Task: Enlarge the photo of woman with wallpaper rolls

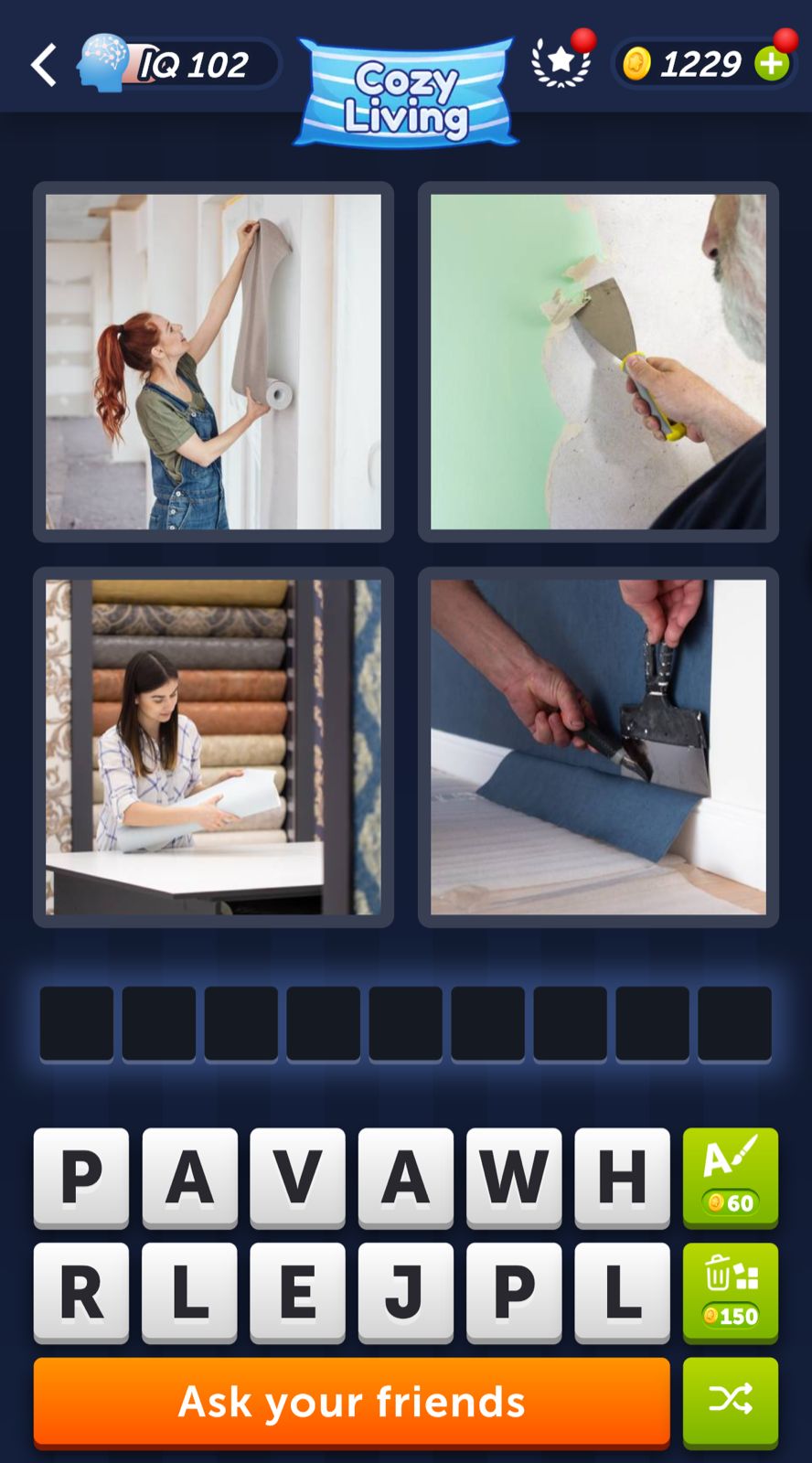Action: pyautogui.click(x=214, y=747)
